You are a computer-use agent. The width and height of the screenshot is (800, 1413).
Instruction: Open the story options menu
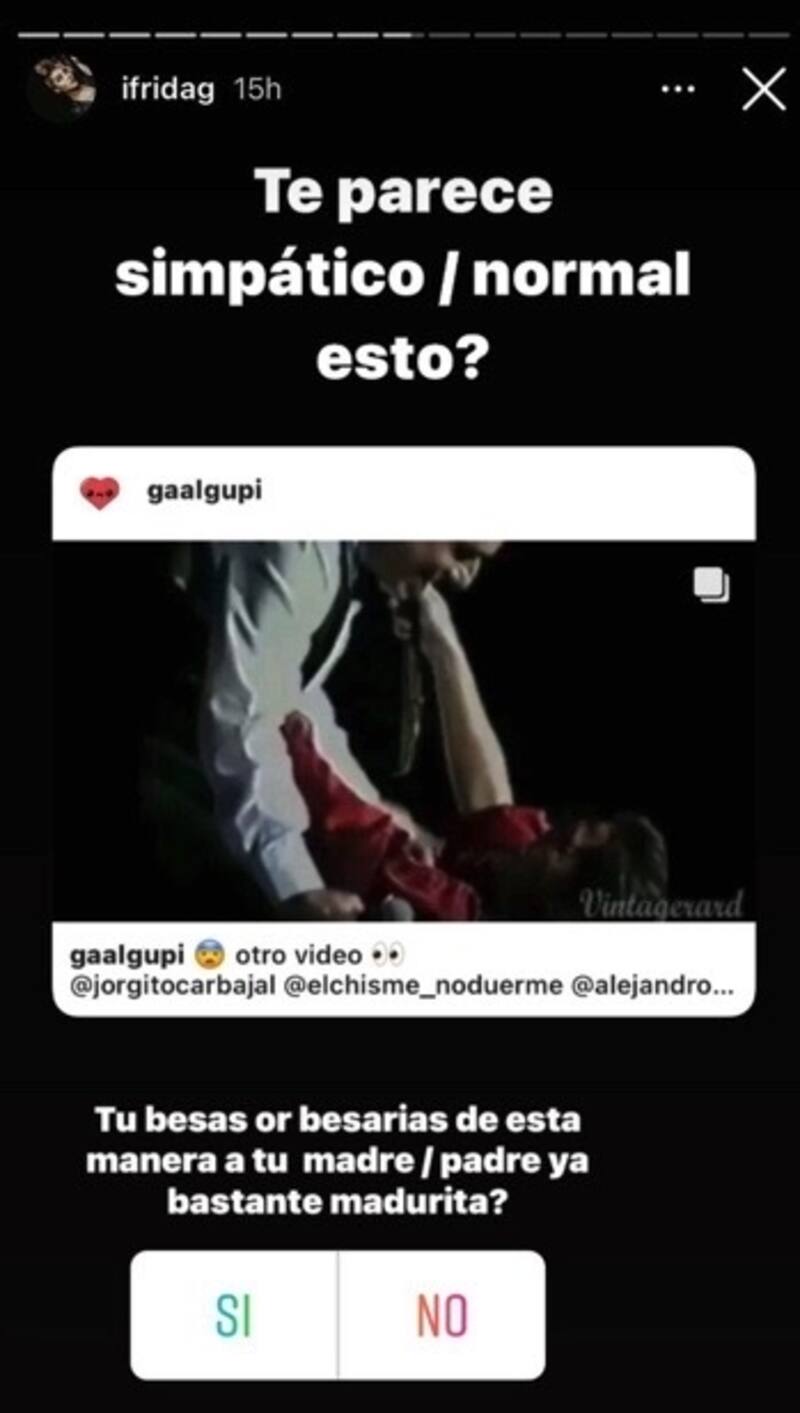[x=678, y=90]
